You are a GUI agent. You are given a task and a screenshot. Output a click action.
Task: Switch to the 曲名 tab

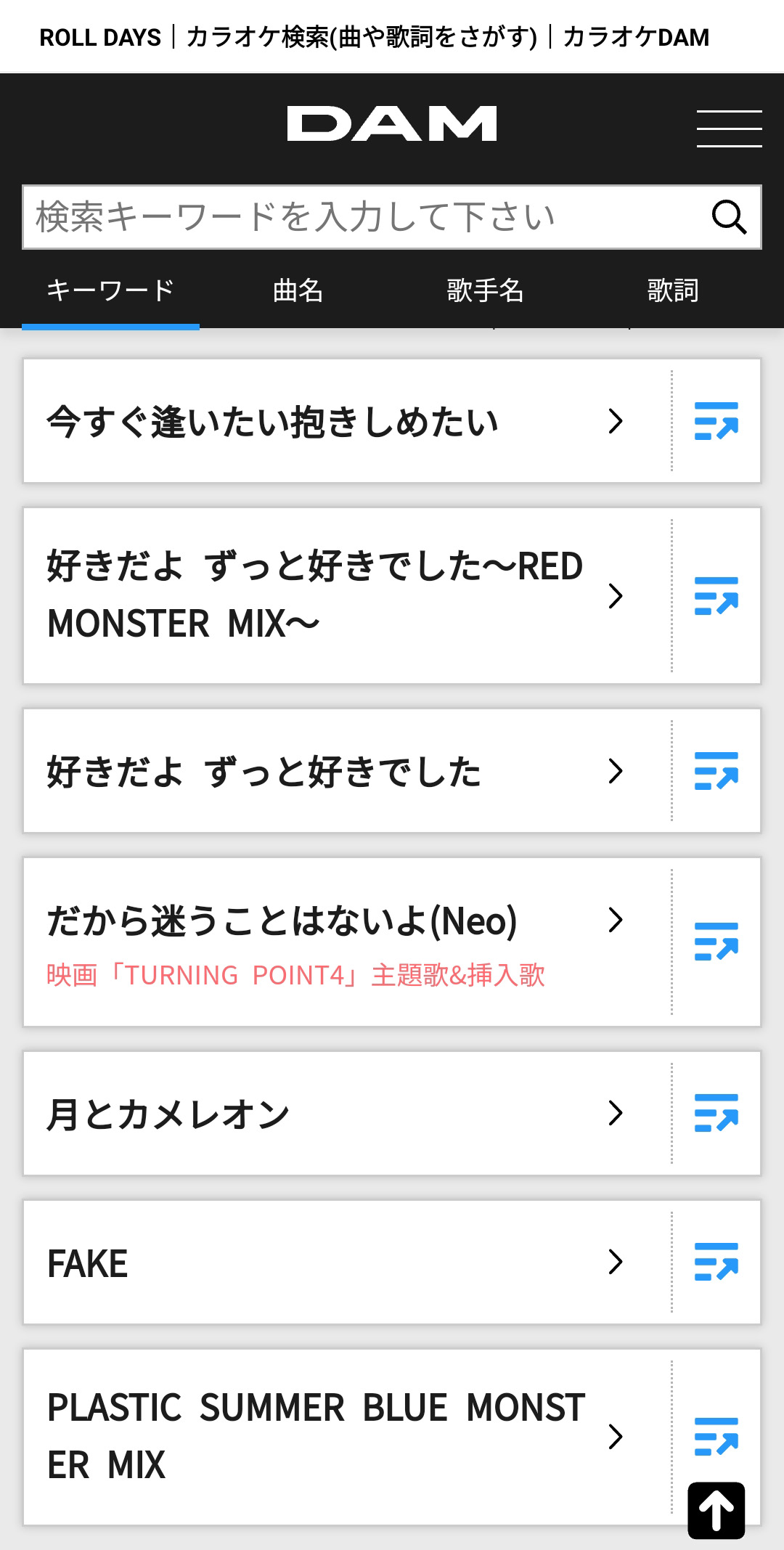[298, 290]
